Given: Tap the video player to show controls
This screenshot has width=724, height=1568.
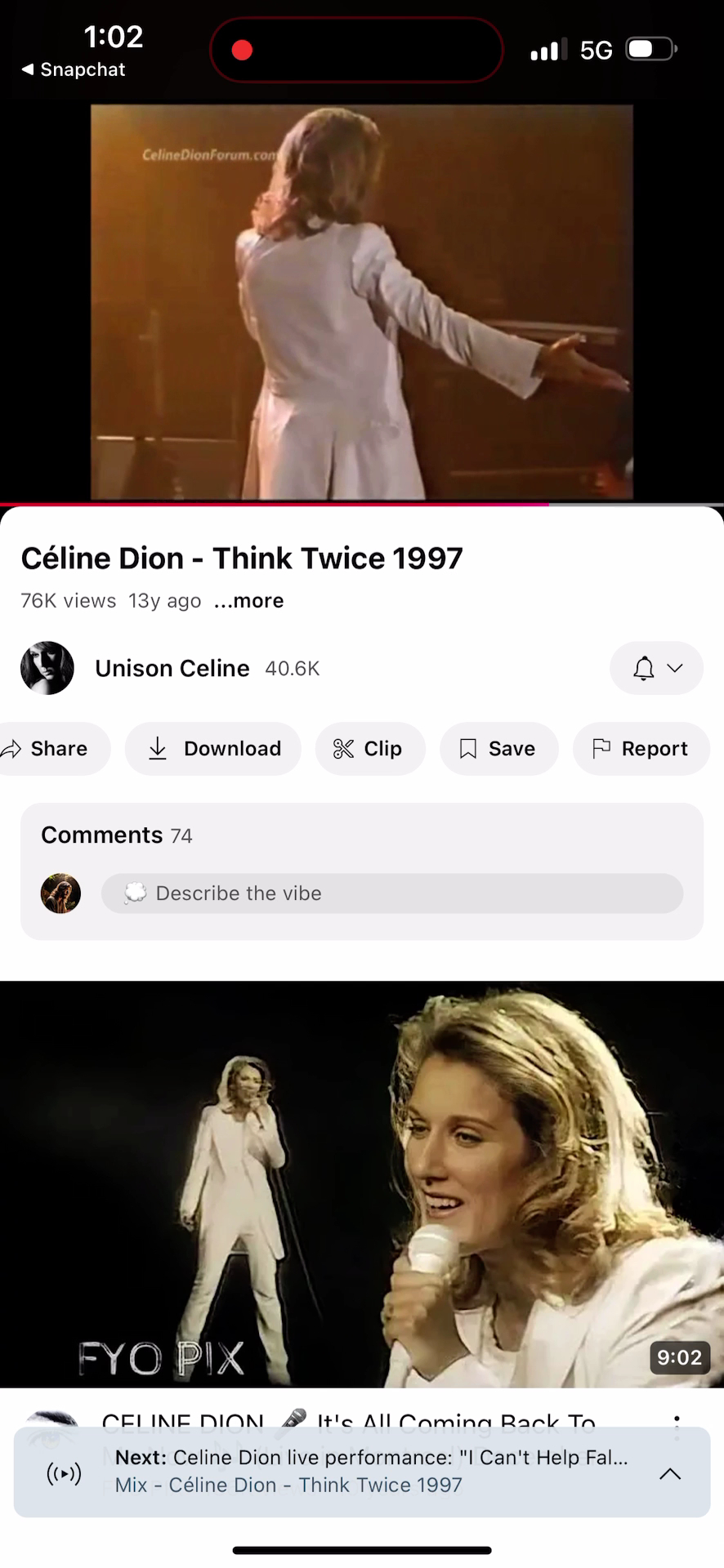Looking at the screenshot, I should pyautogui.click(x=362, y=302).
